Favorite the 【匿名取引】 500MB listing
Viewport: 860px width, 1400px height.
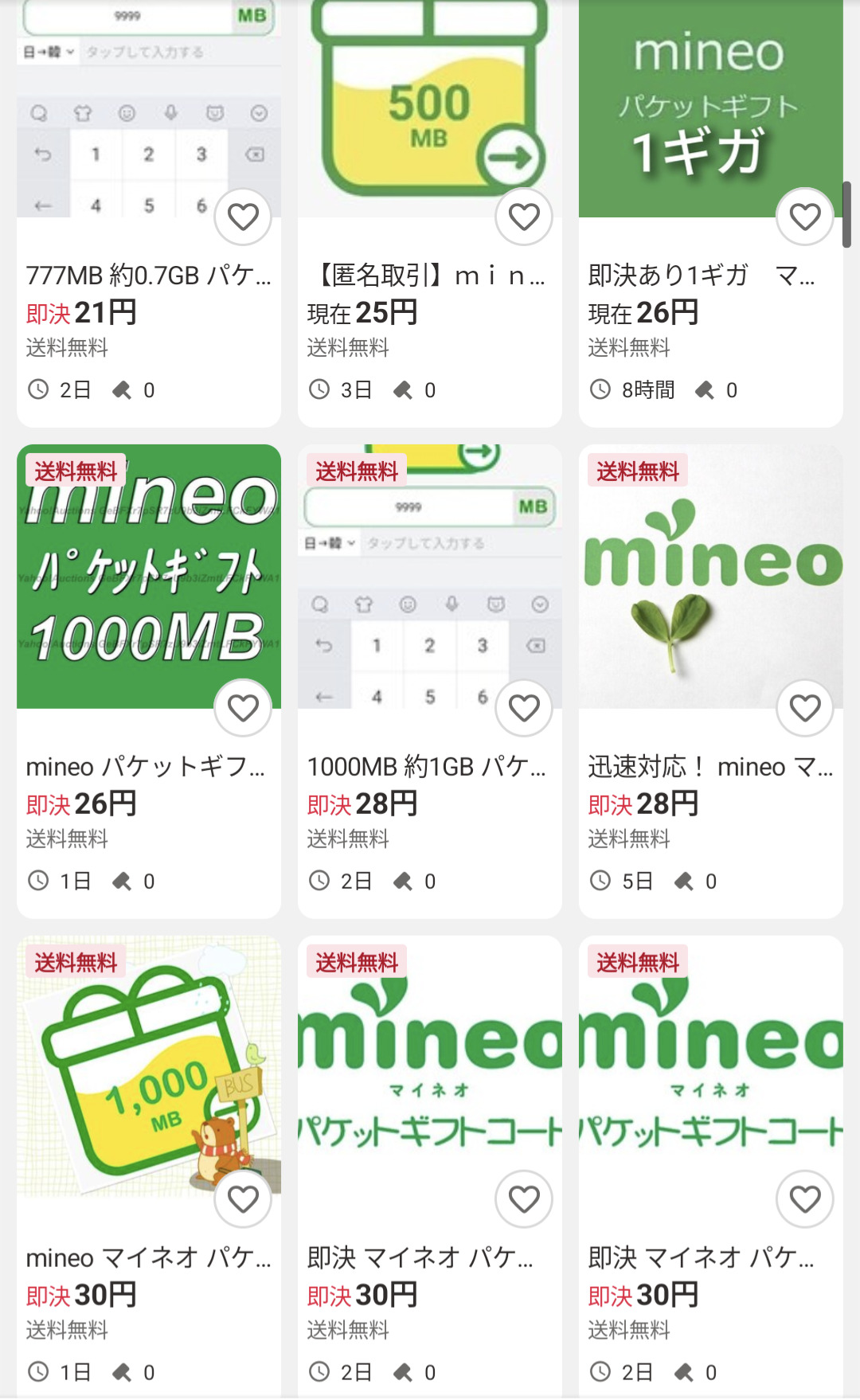524,217
